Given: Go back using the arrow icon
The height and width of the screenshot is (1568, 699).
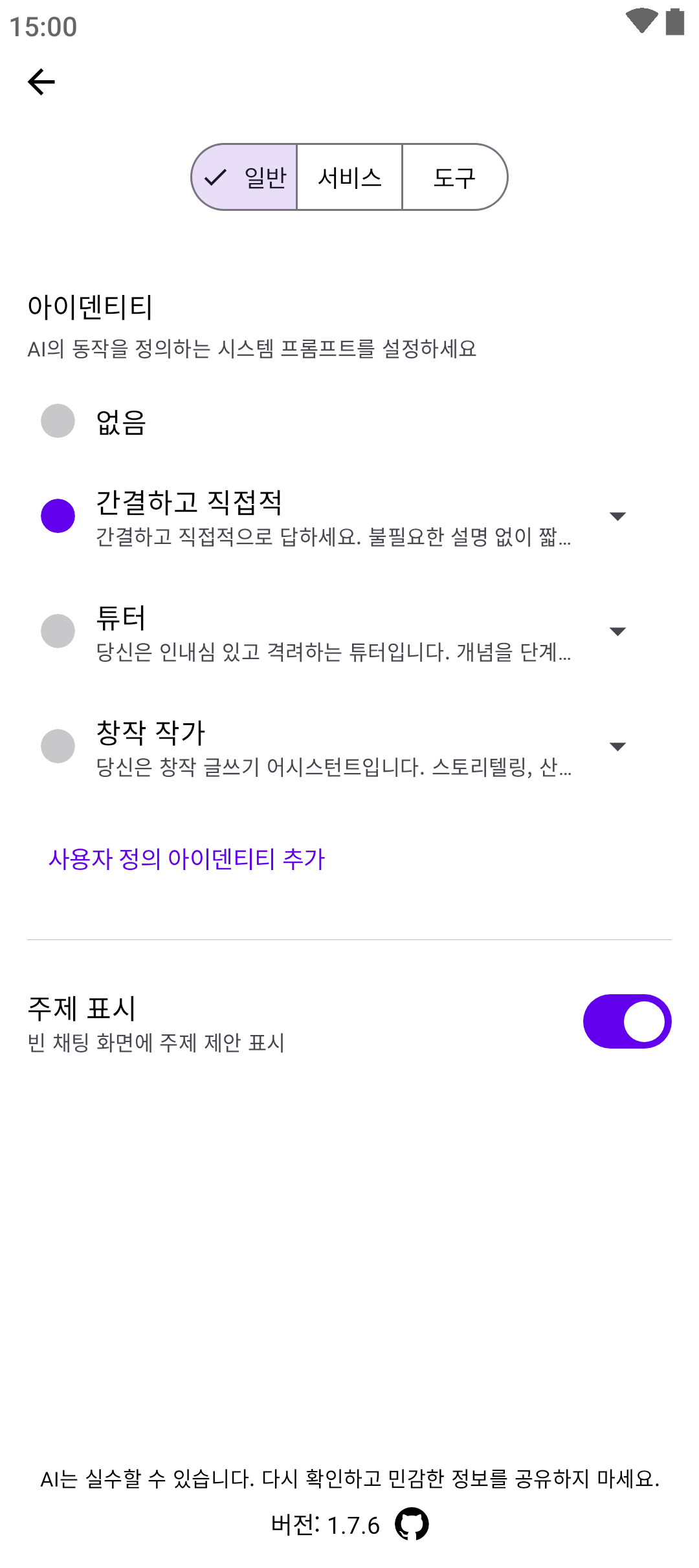Looking at the screenshot, I should pyautogui.click(x=41, y=82).
